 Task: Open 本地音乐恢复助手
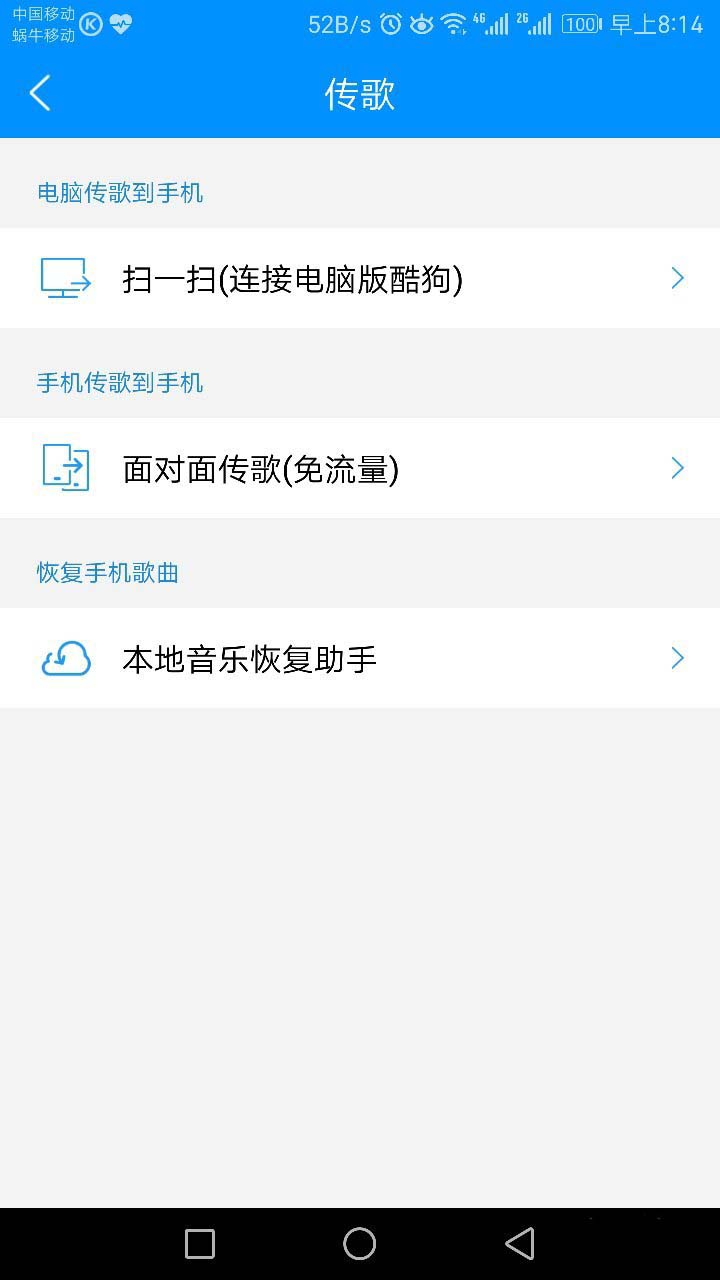point(360,658)
